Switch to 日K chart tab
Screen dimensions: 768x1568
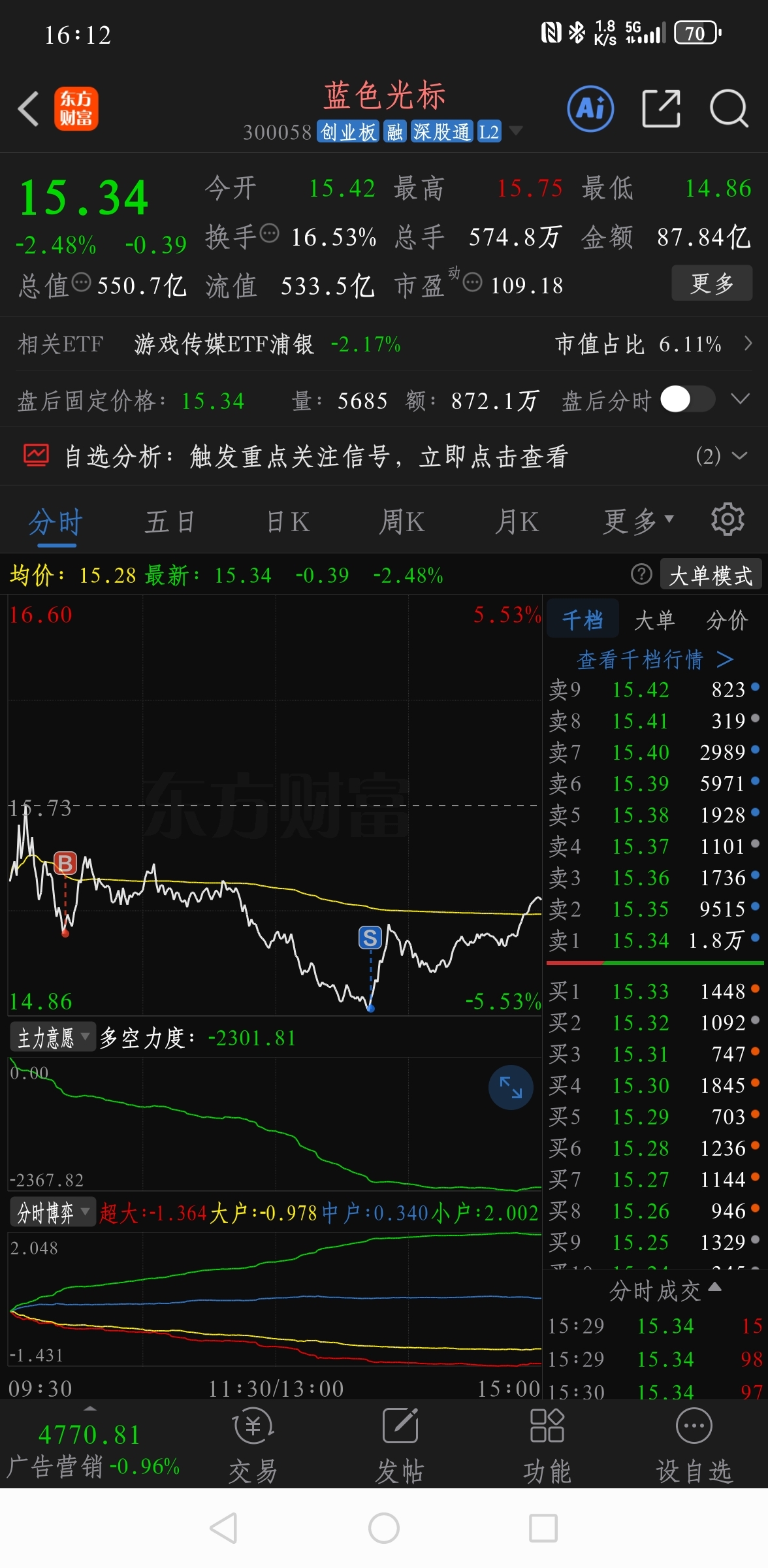(x=288, y=523)
